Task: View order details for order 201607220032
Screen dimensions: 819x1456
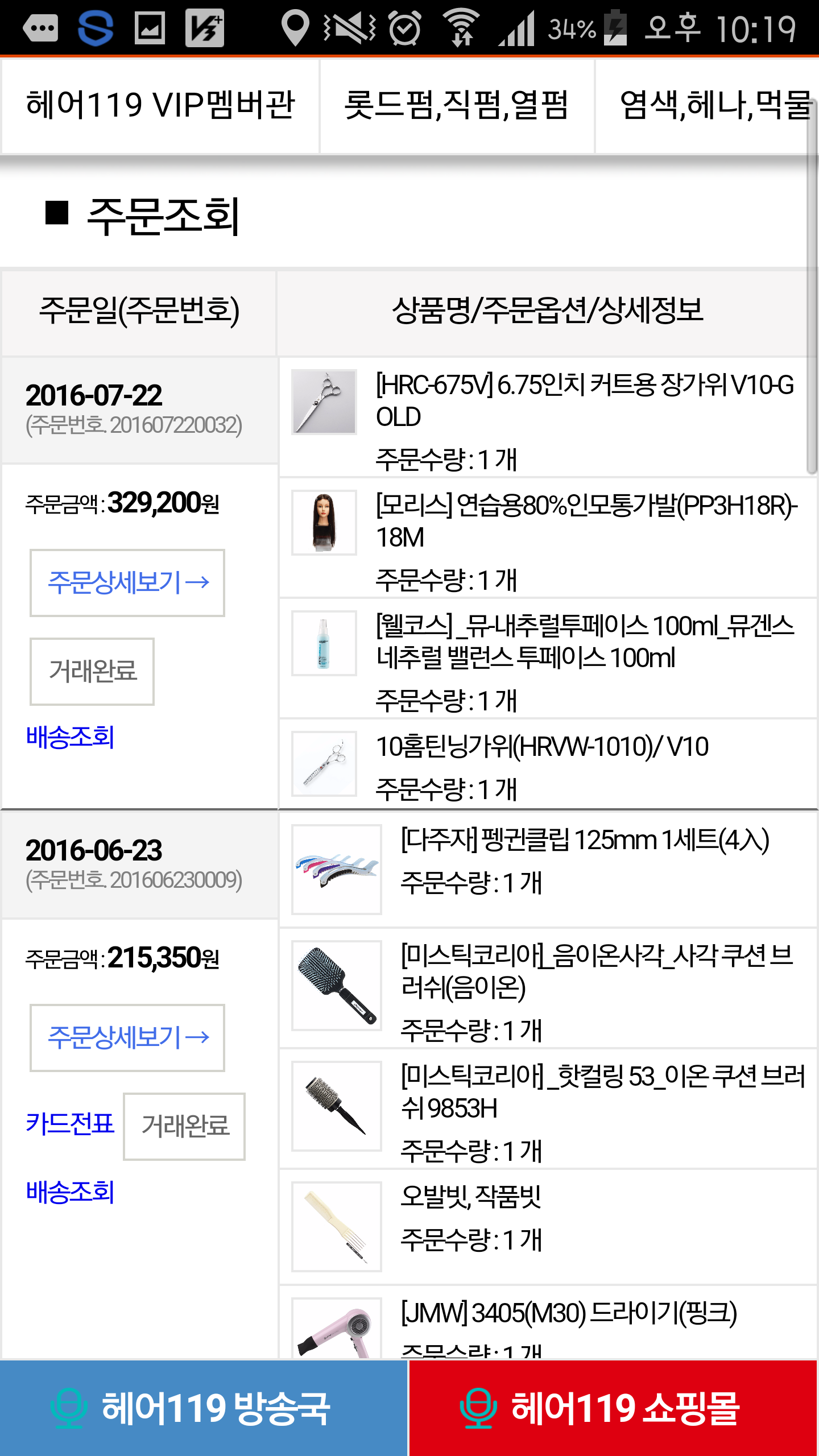Action: coord(127,583)
